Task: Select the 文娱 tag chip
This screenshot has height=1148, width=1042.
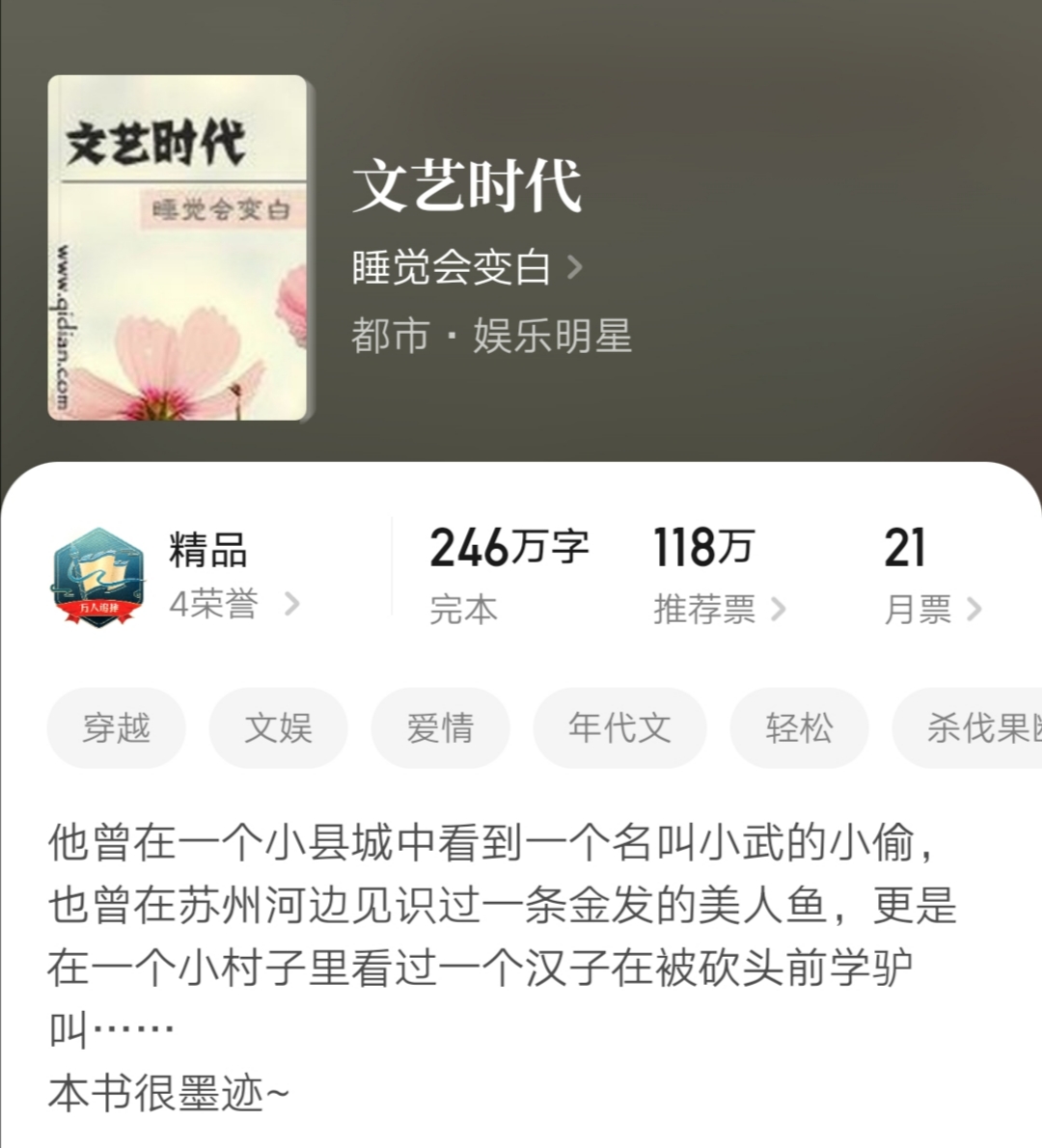Action: (278, 729)
